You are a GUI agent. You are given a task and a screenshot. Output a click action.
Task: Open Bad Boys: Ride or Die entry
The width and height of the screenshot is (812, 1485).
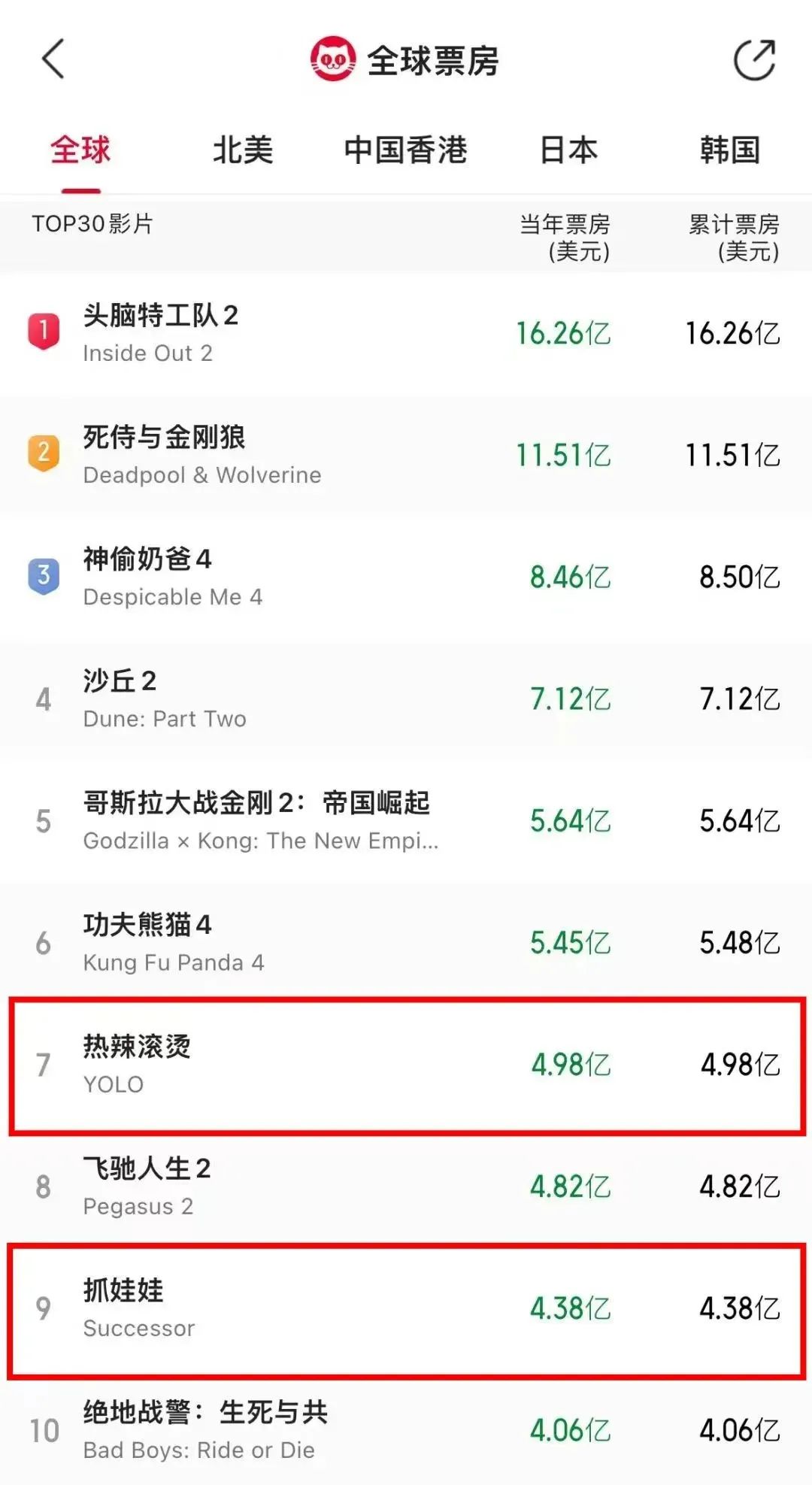coord(406,1430)
